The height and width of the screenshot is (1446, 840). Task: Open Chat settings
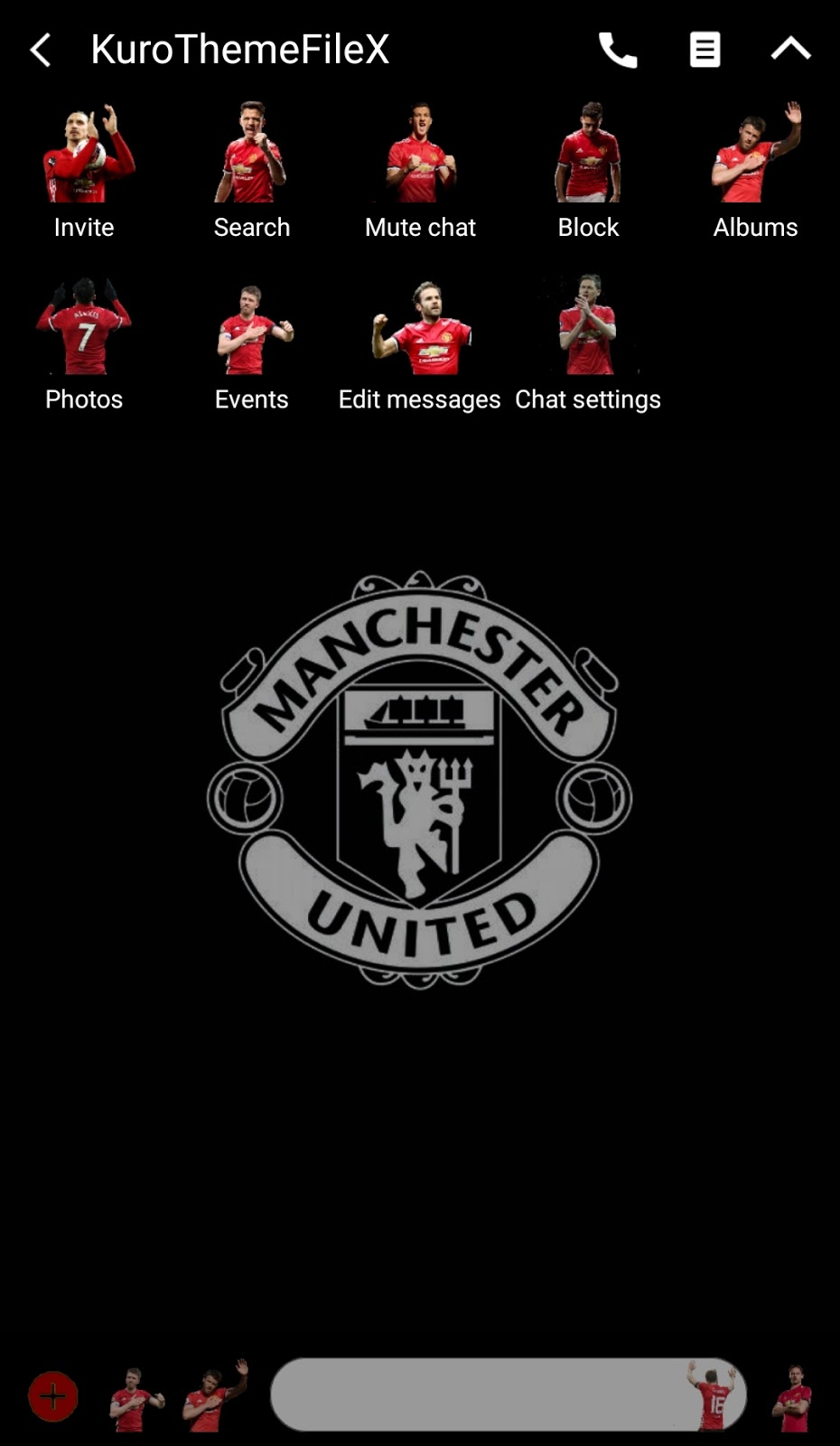(x=588, y=345)
